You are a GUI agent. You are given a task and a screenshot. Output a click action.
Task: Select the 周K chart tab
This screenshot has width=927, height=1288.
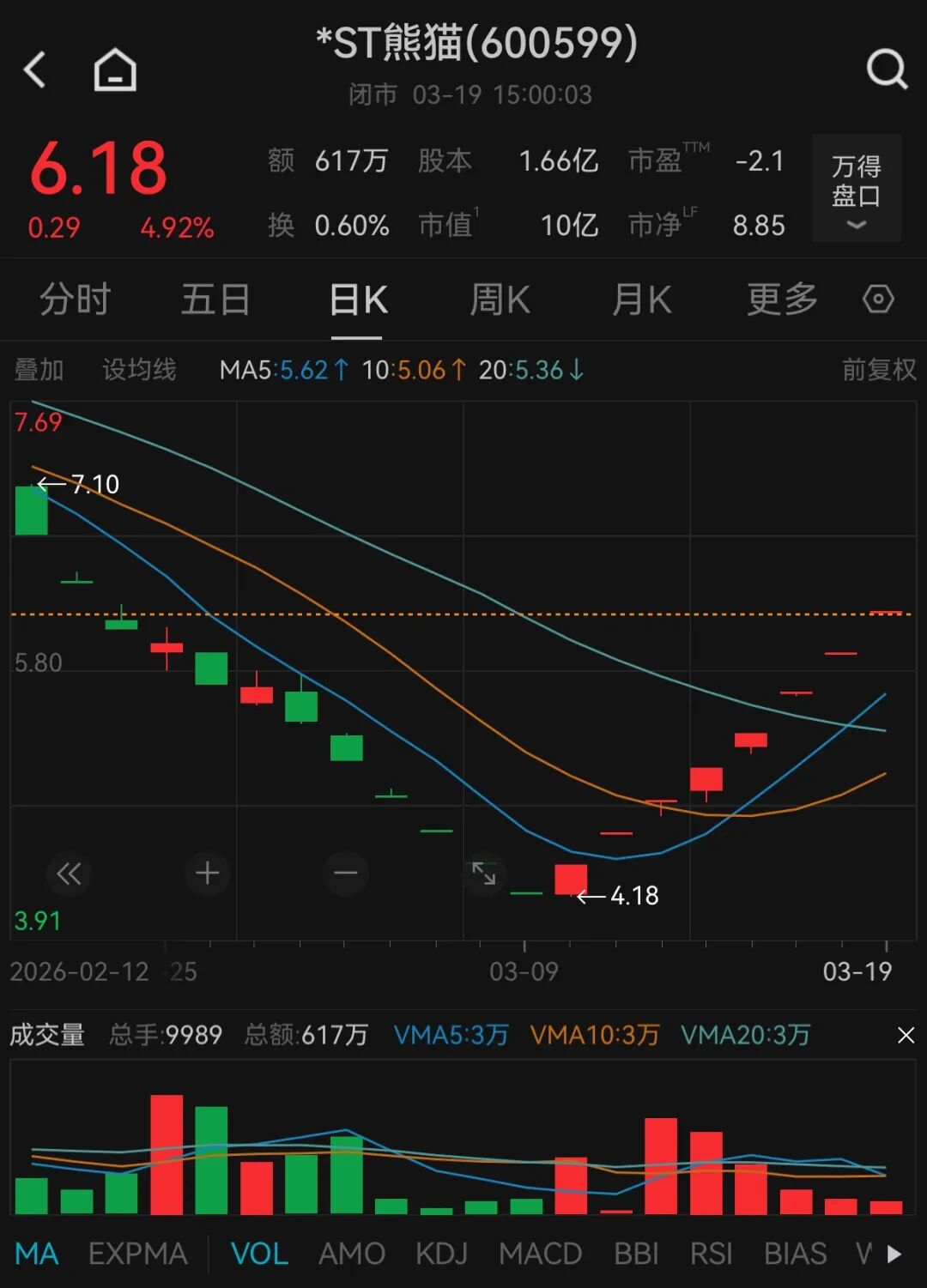click(500, 299)
